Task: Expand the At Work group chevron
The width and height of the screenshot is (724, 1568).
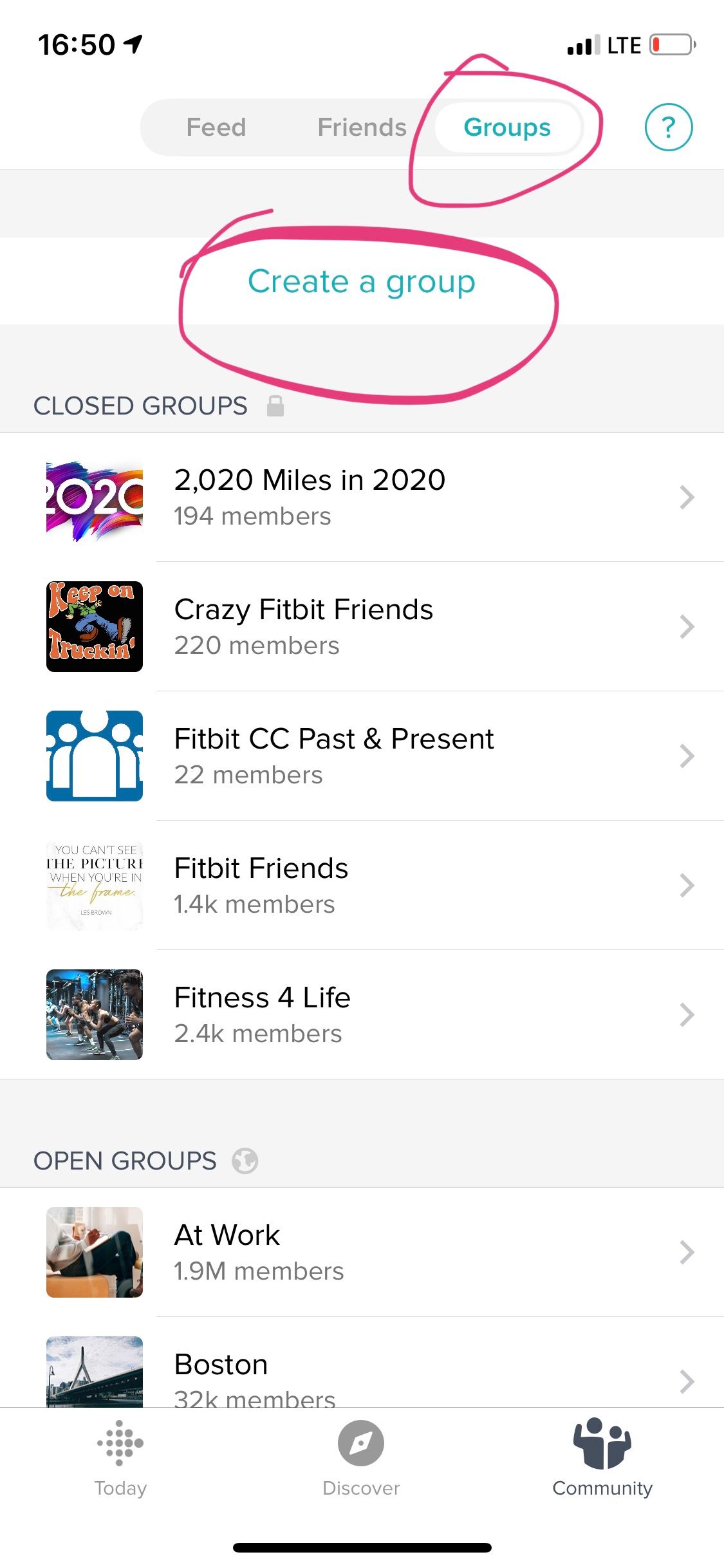Action: click(688, 1252)
